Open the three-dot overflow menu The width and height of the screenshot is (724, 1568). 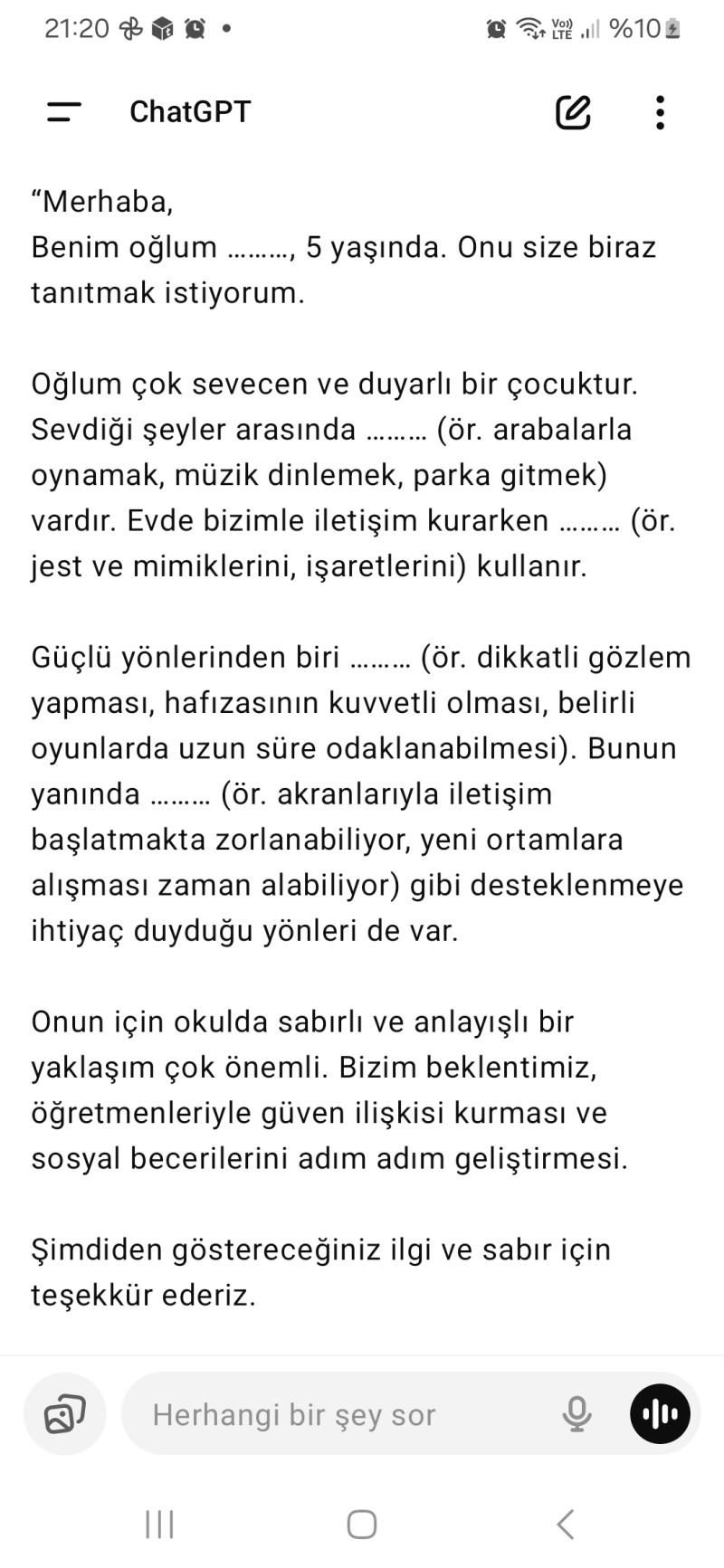(x=660, y=112)
